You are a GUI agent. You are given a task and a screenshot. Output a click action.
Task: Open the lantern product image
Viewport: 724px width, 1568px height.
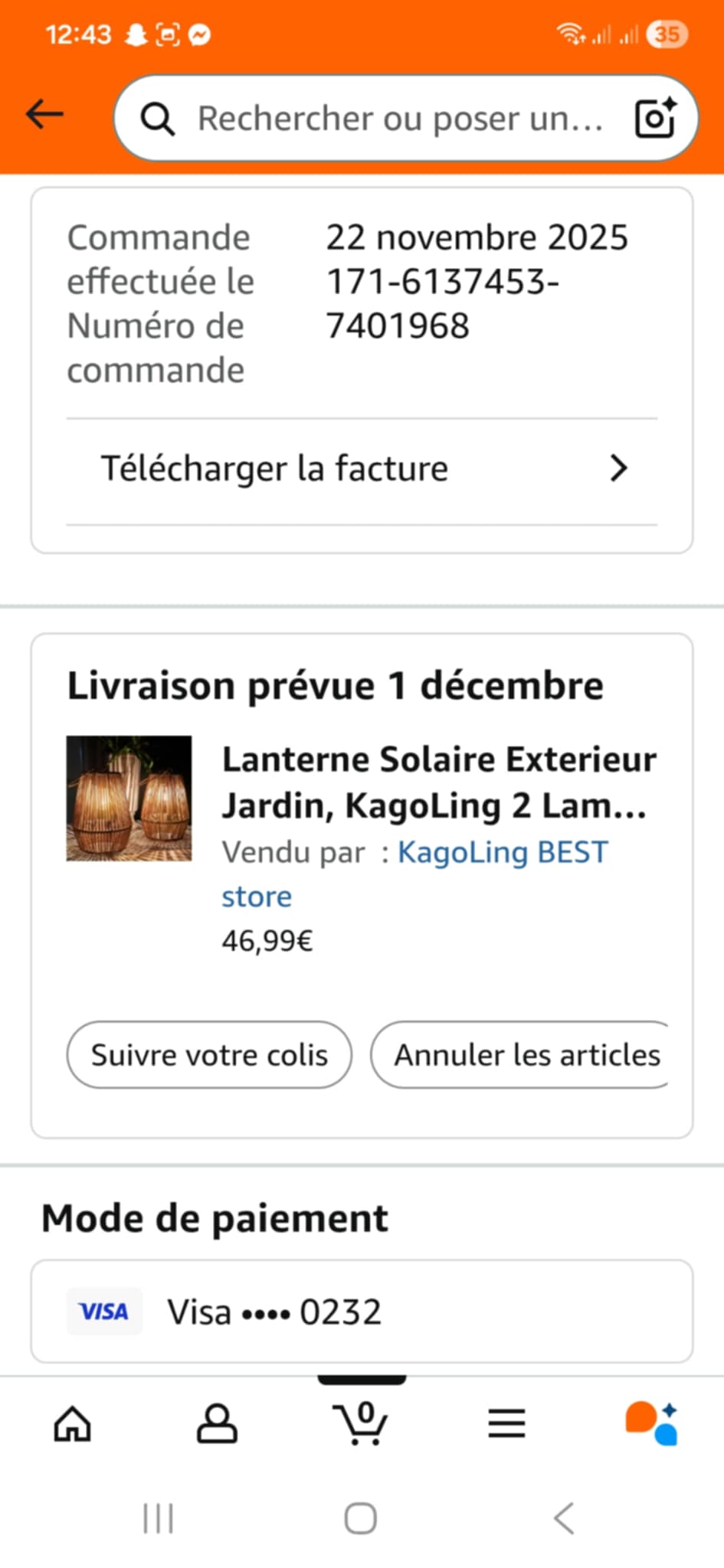(129, 799)
